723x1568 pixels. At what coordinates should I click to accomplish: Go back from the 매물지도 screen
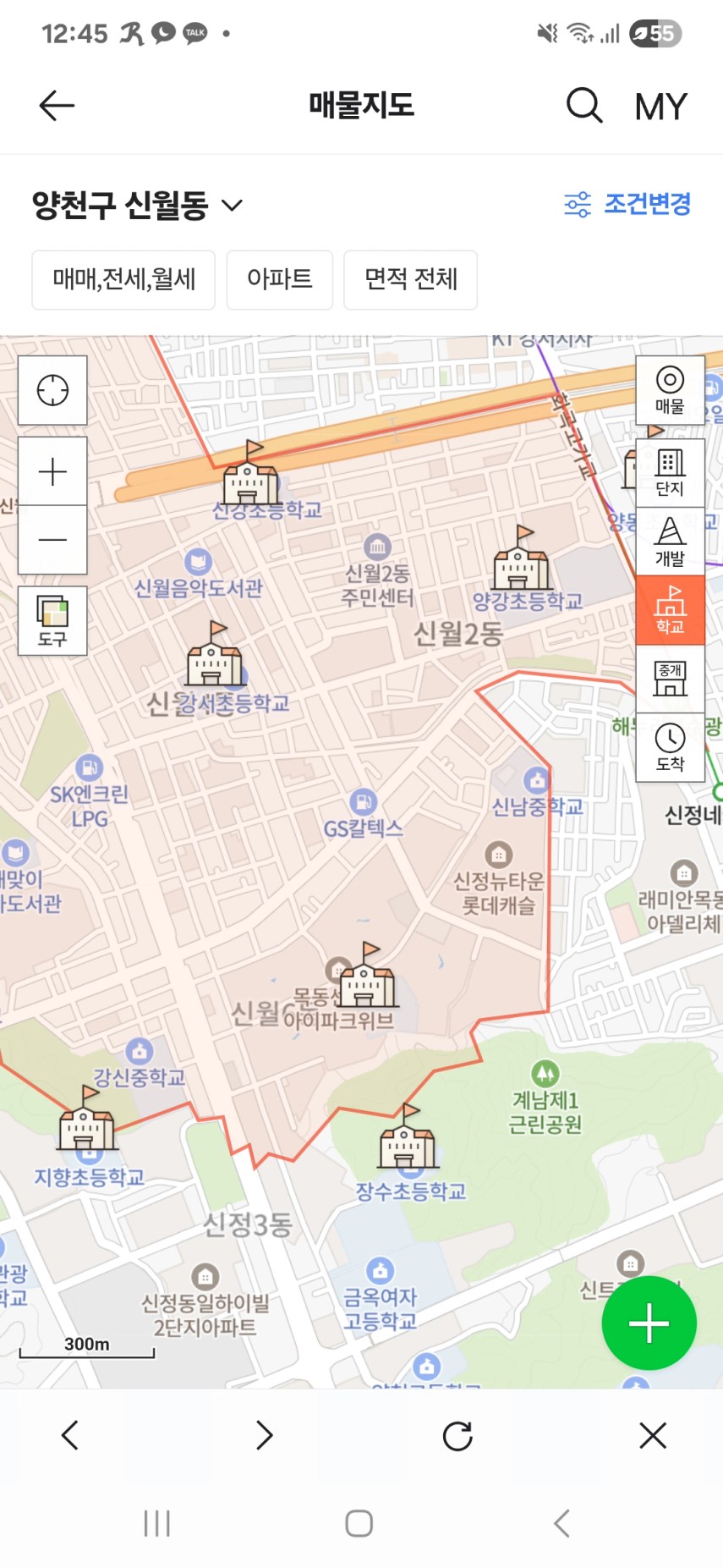(57, 106)
